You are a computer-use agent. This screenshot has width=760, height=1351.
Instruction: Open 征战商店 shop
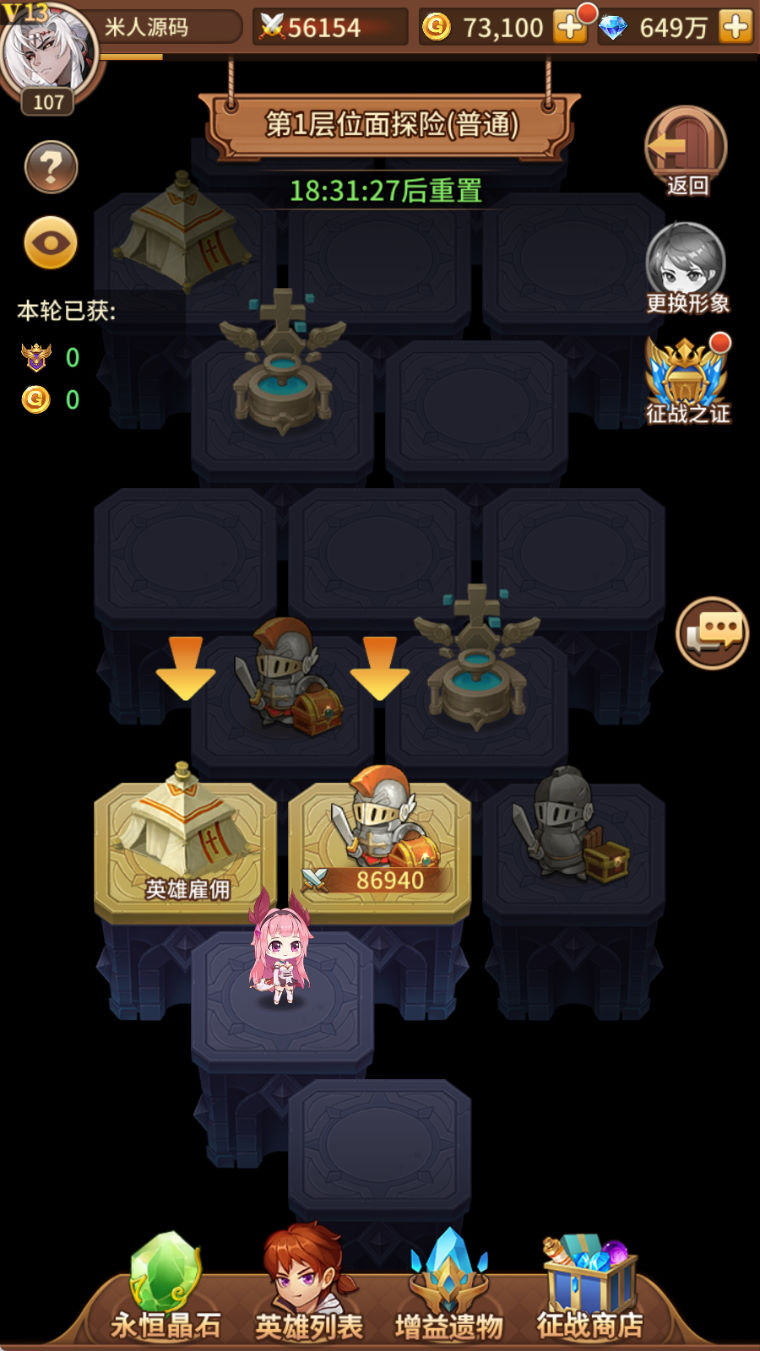click(x=590, y=1288)
